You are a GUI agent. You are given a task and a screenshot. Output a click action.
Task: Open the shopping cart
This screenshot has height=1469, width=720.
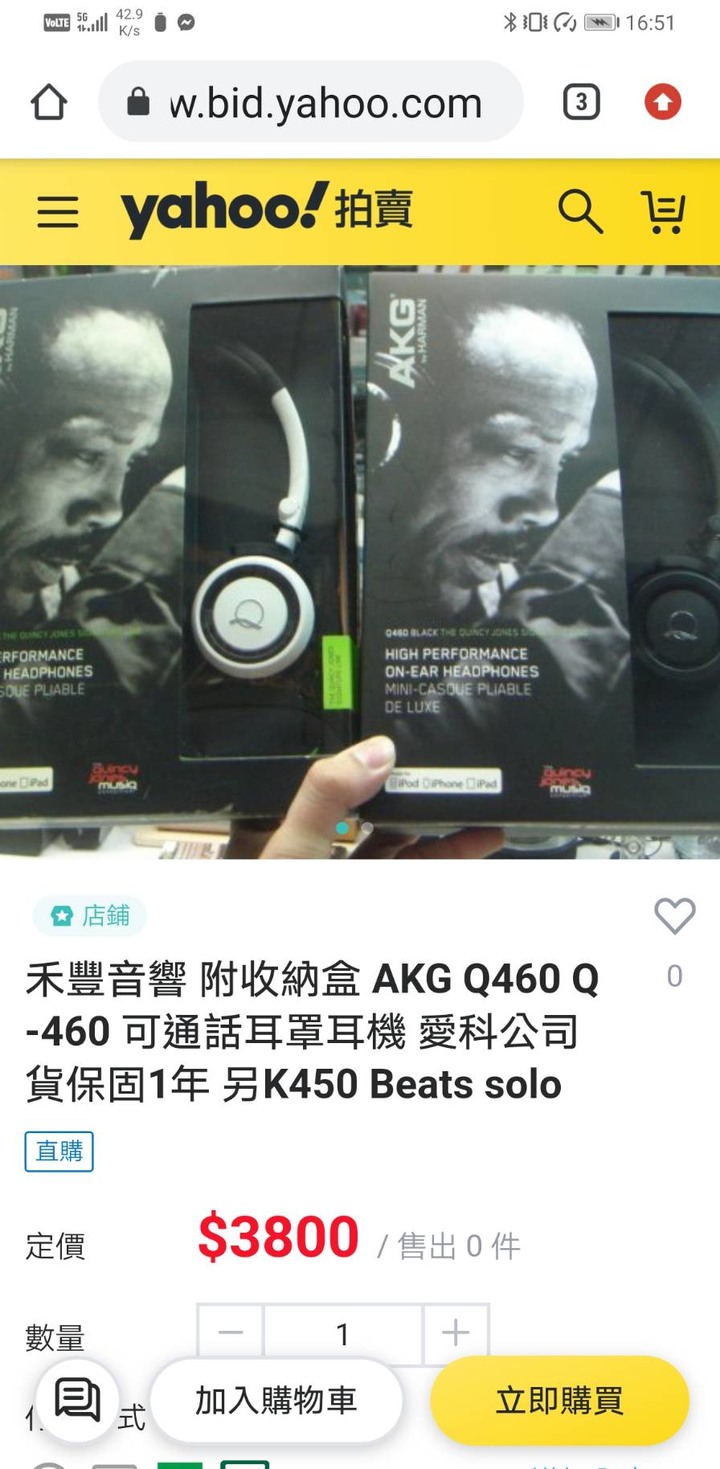click(662, 211)
